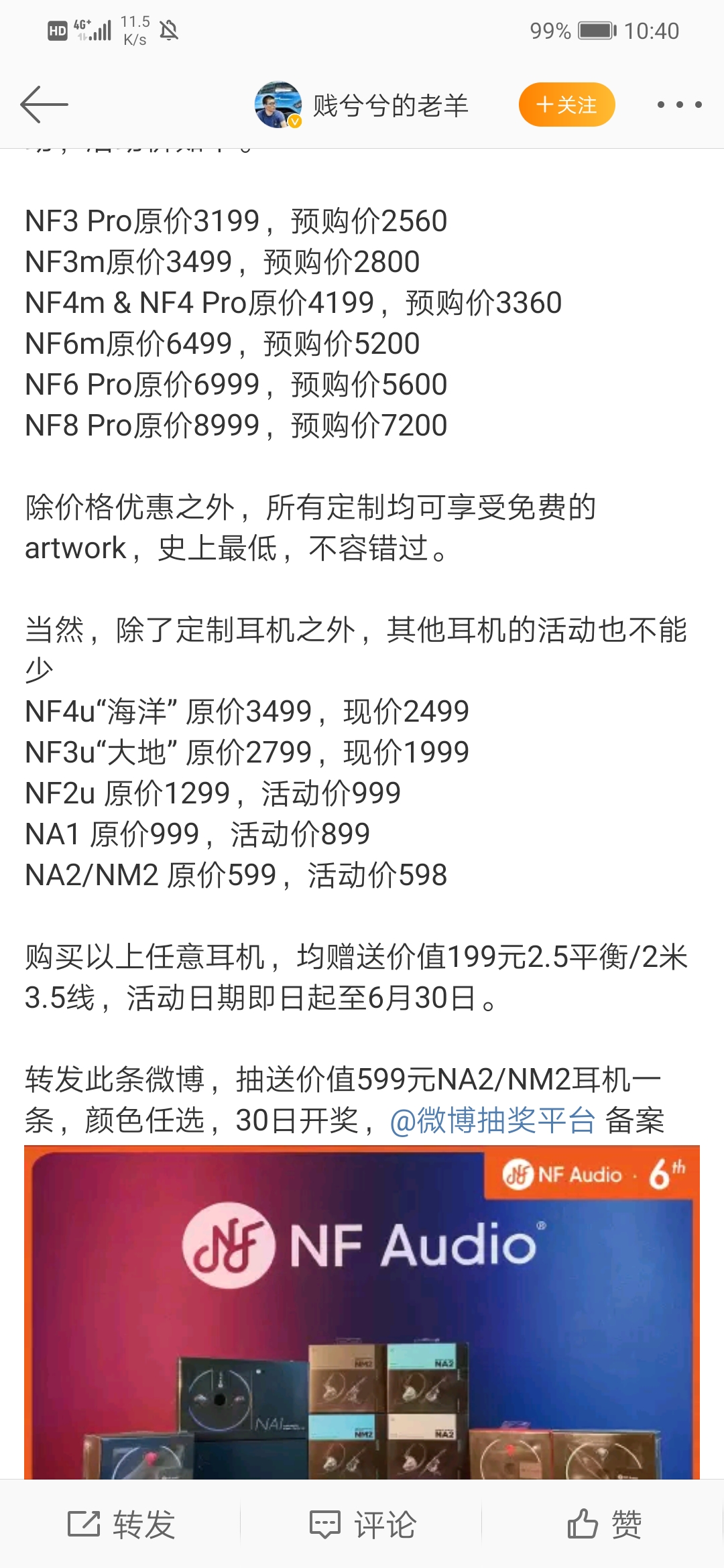
Task: View the NF Audio post image
Action: coord(362,1313)
